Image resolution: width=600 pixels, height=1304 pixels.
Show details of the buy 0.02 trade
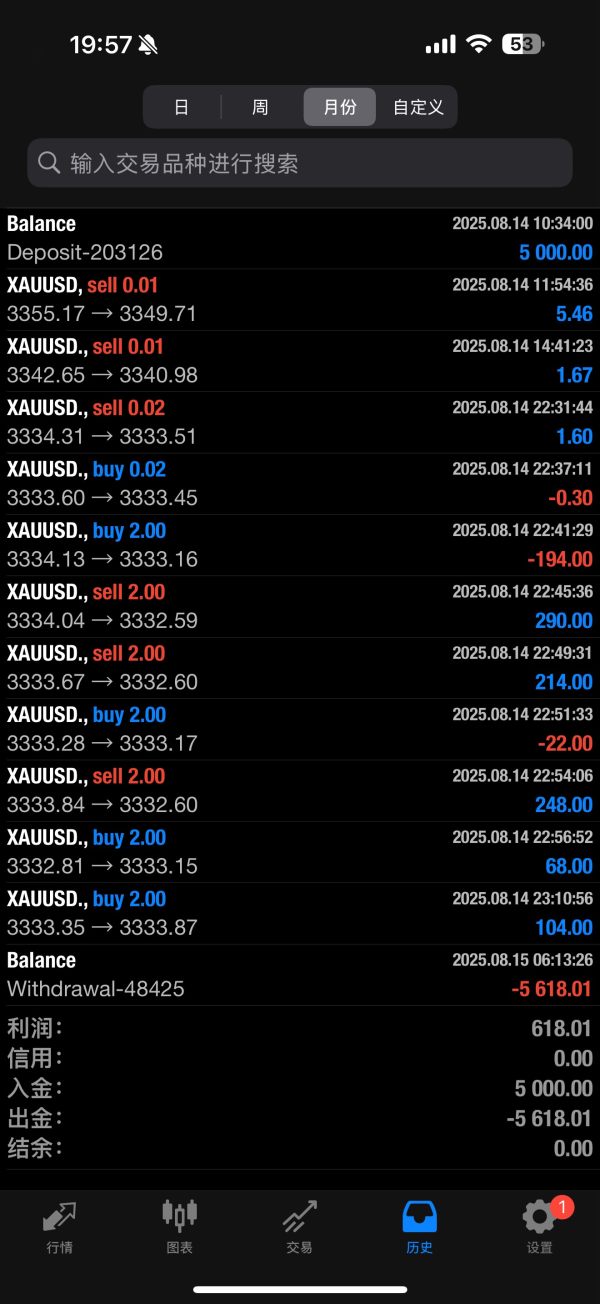pos(300,483)
